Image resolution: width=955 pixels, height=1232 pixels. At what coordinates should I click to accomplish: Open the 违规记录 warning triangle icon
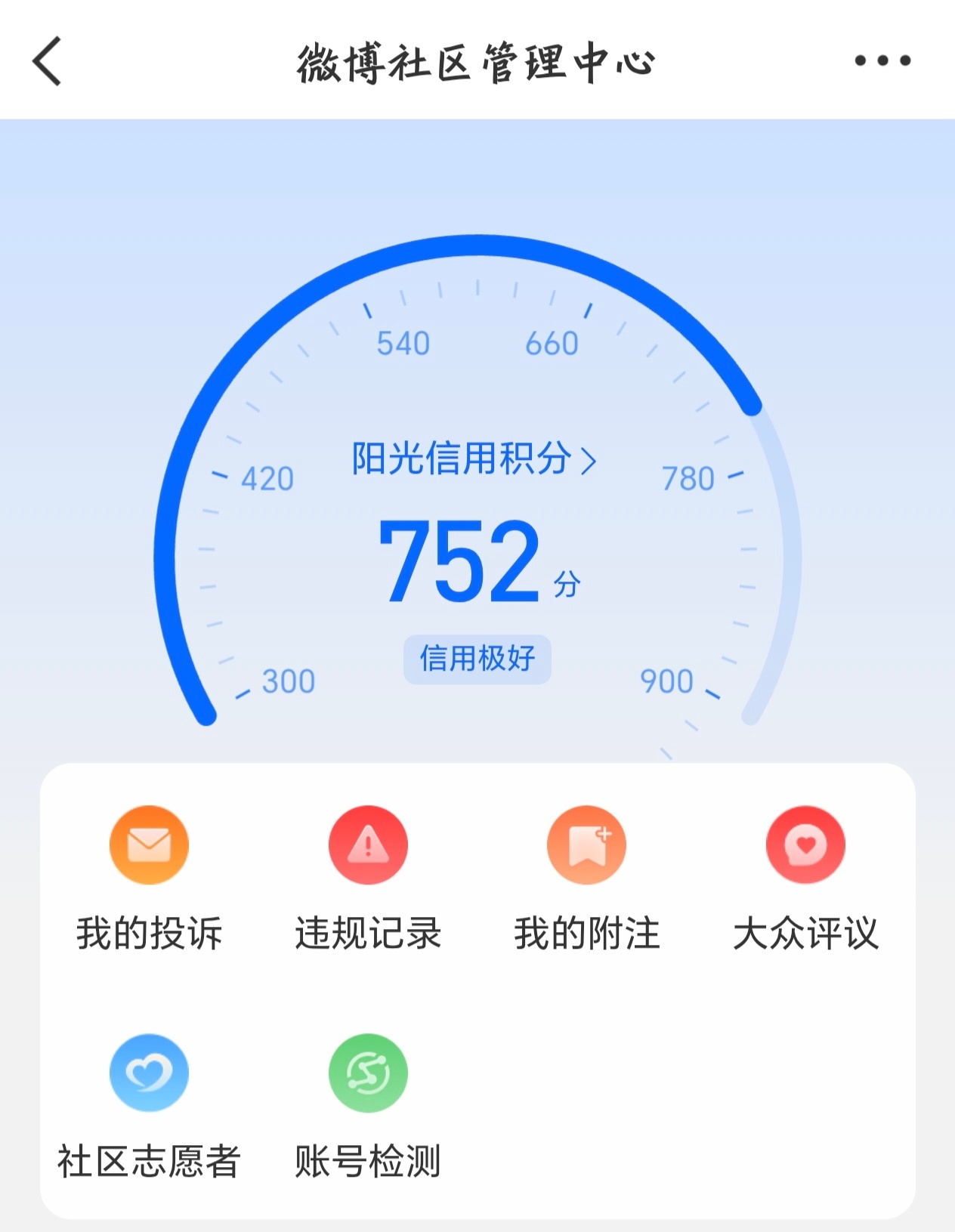367,844
